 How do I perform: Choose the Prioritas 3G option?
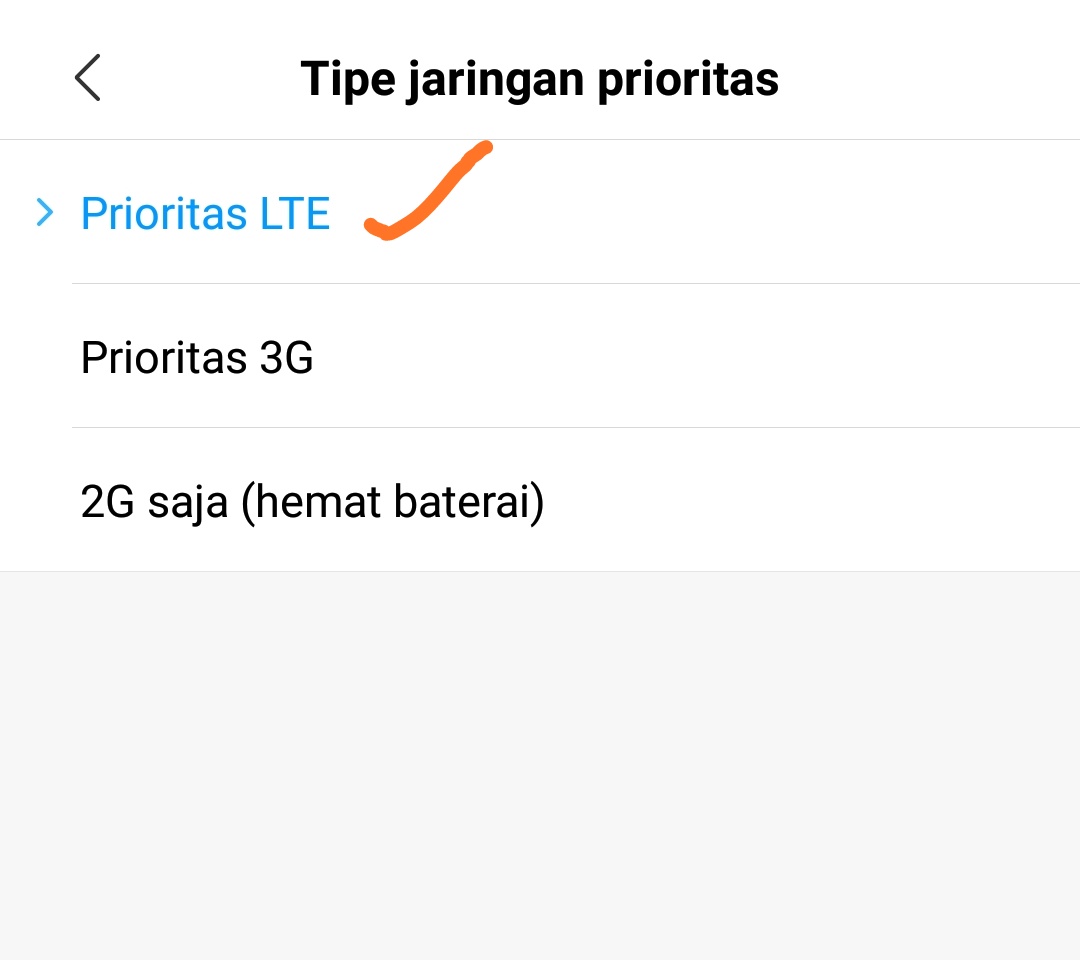pyautogui.click(x=198, y=357)
